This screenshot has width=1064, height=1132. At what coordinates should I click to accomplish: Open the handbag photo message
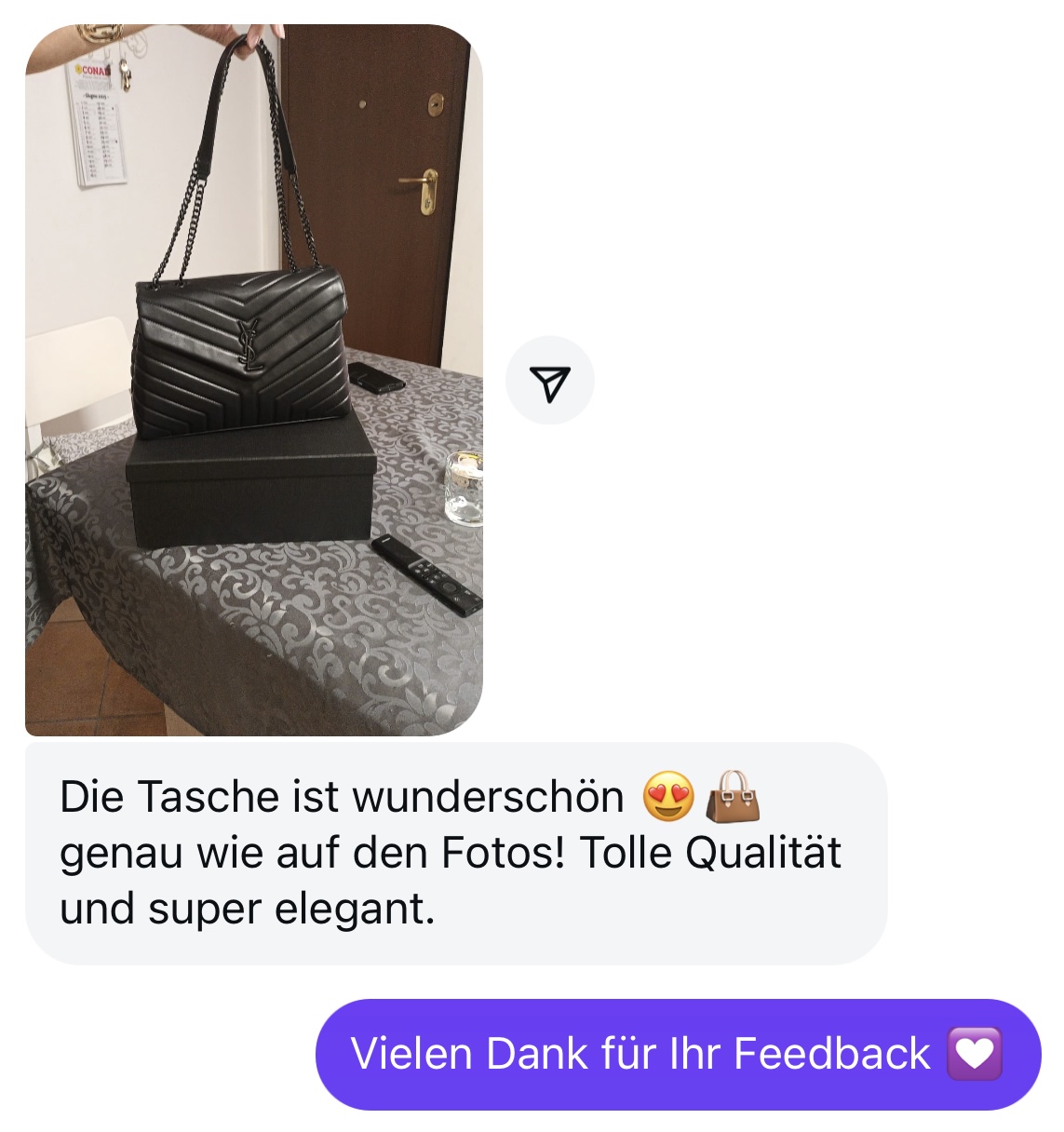coord(253,380)
